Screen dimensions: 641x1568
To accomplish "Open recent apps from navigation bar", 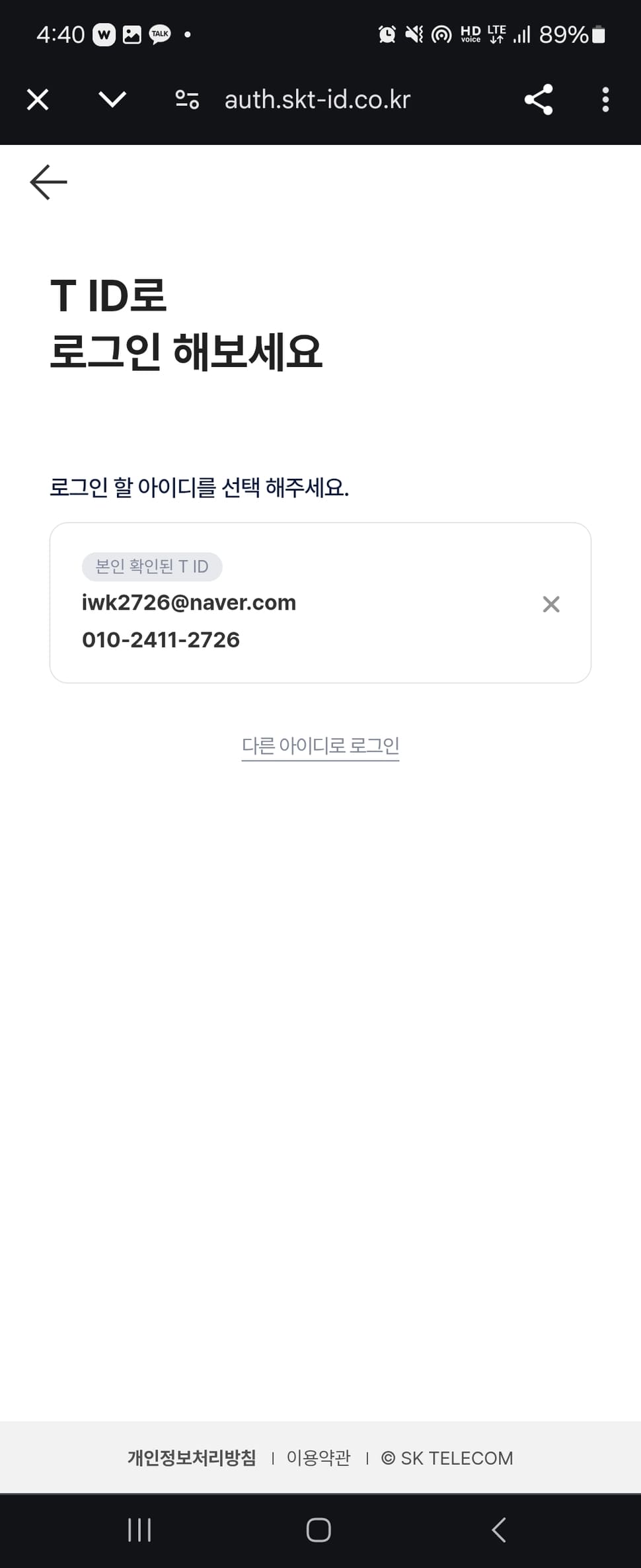I will click(139, 1530).
